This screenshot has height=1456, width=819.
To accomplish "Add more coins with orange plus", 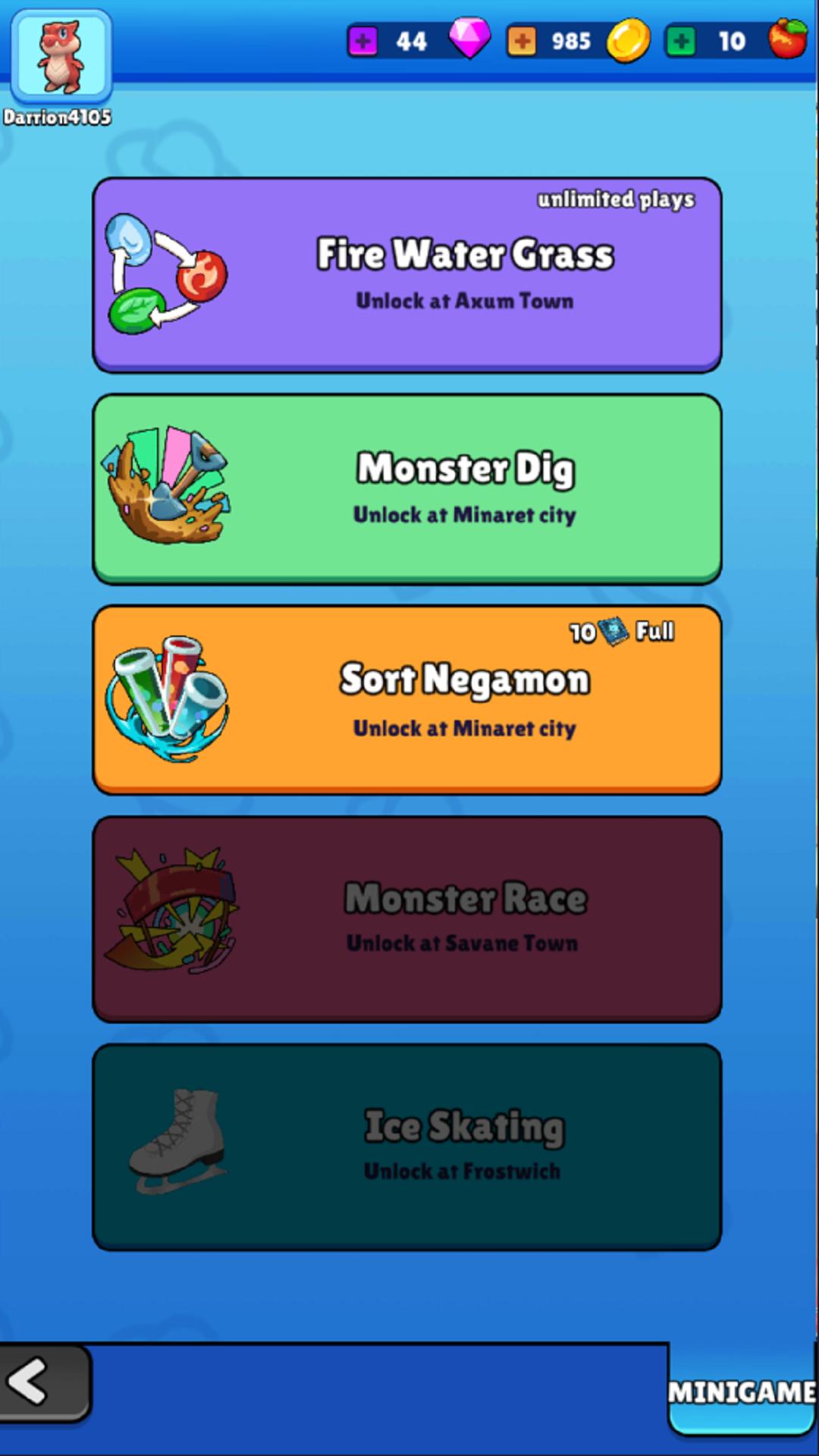I will [x=522, y=41].
